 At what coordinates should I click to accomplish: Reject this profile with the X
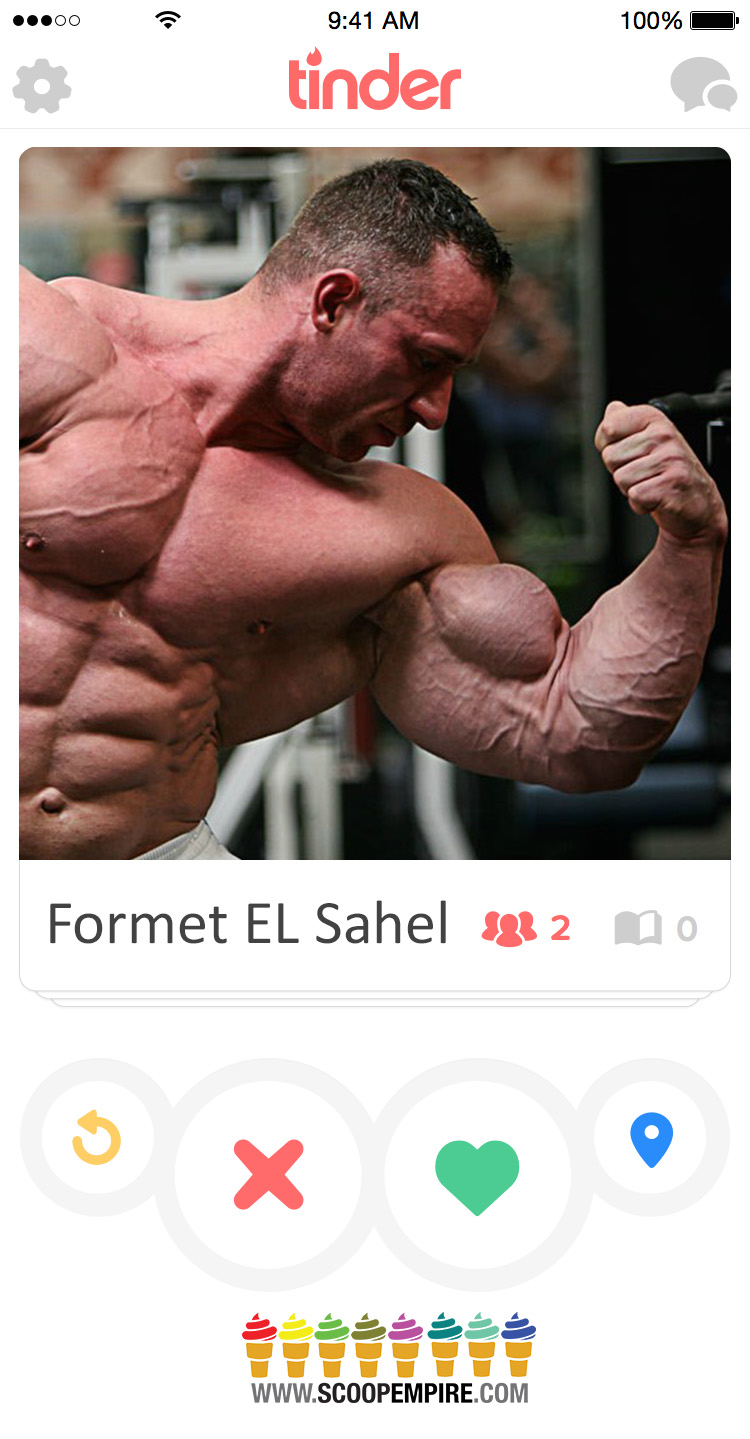coord(268,1174)
